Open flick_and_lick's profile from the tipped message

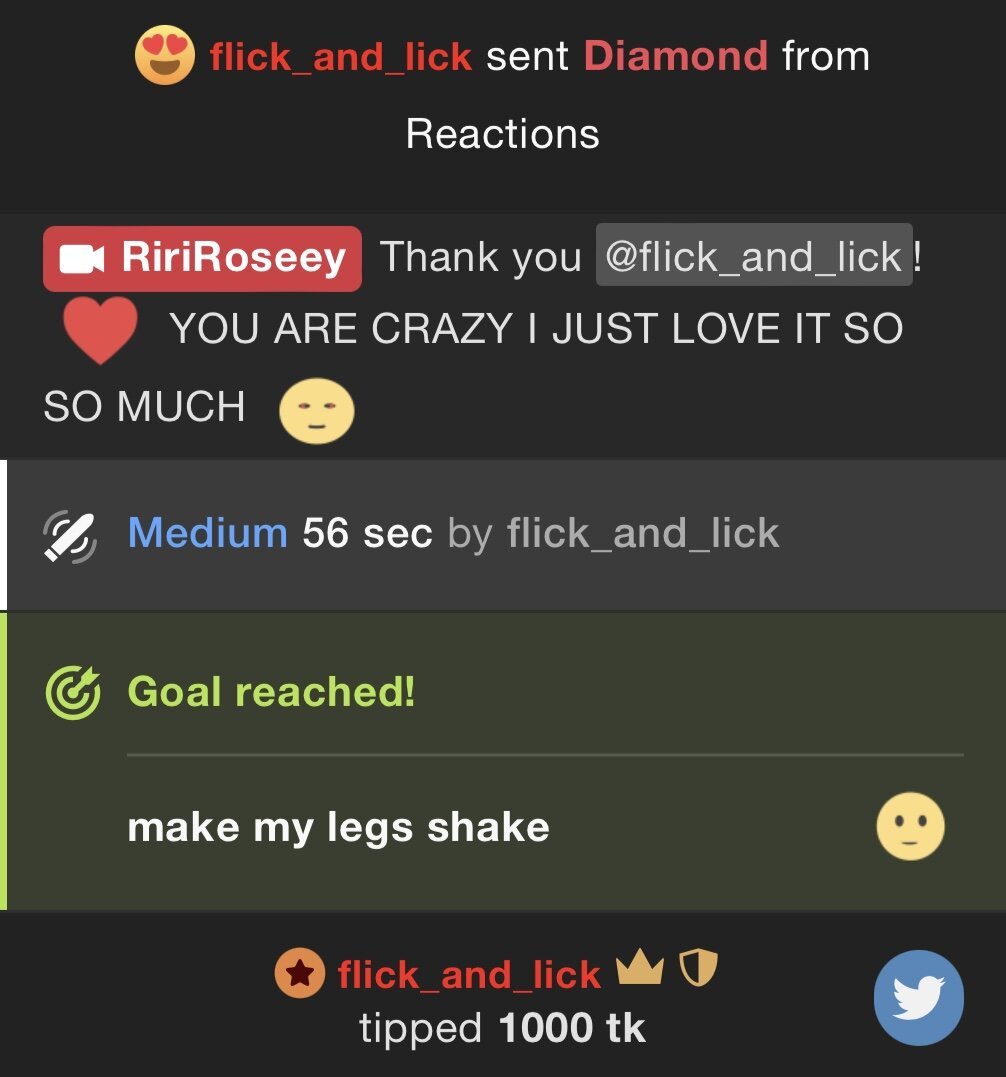point(468,973)
